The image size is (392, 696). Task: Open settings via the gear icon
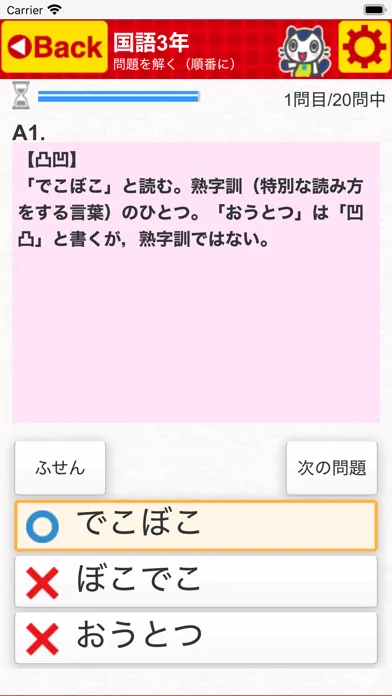364,47
